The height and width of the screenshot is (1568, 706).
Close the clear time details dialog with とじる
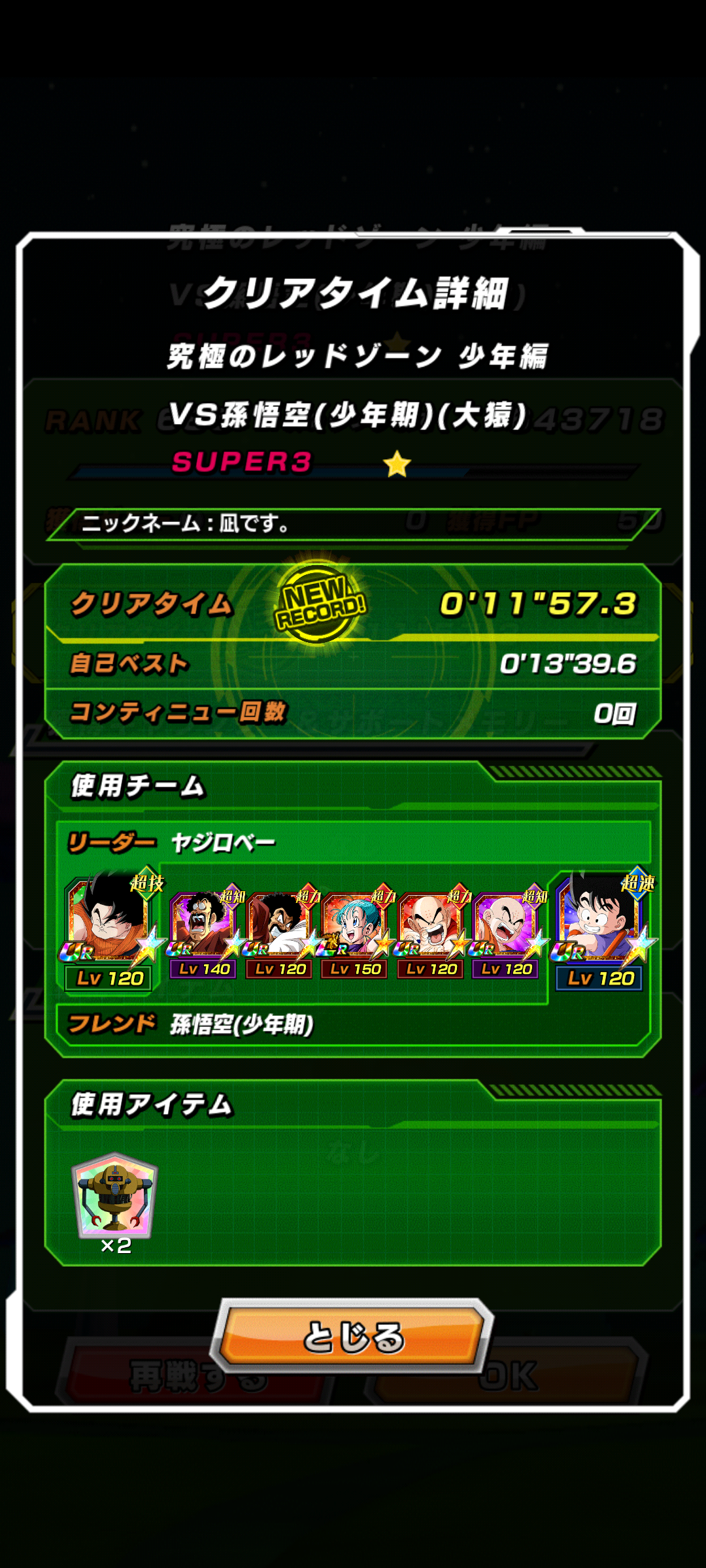point(352,1335)
